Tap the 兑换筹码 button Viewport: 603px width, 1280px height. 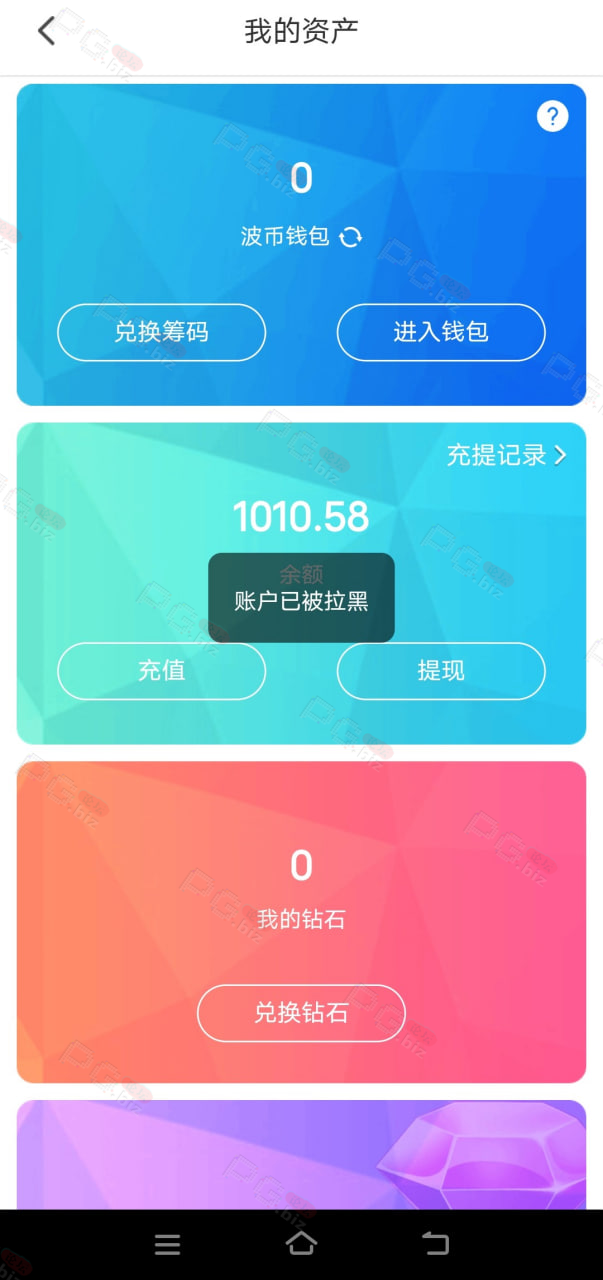coord(161,332)
